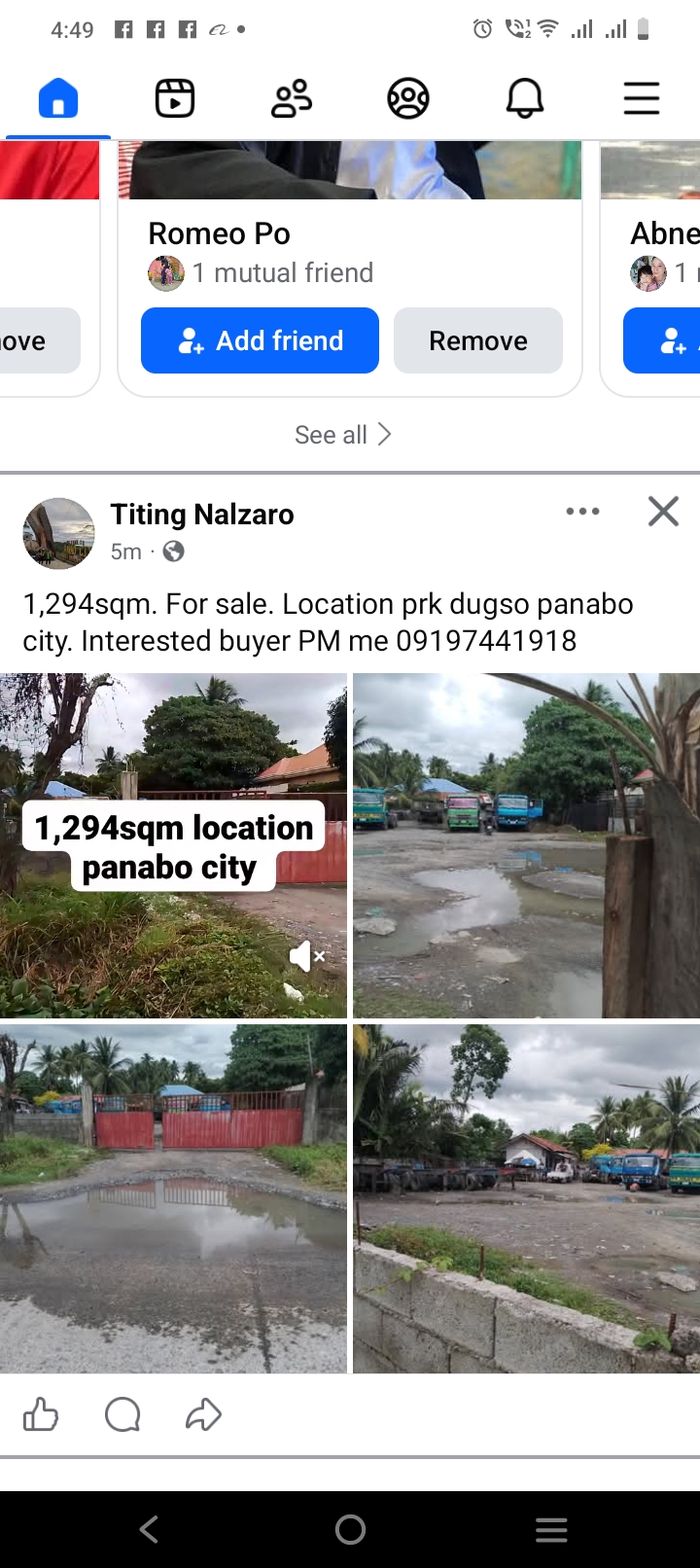Switch to the Home feed tab
Image resolution: width=700 pixels, height=1568 pixels.
tap(58, 99)
